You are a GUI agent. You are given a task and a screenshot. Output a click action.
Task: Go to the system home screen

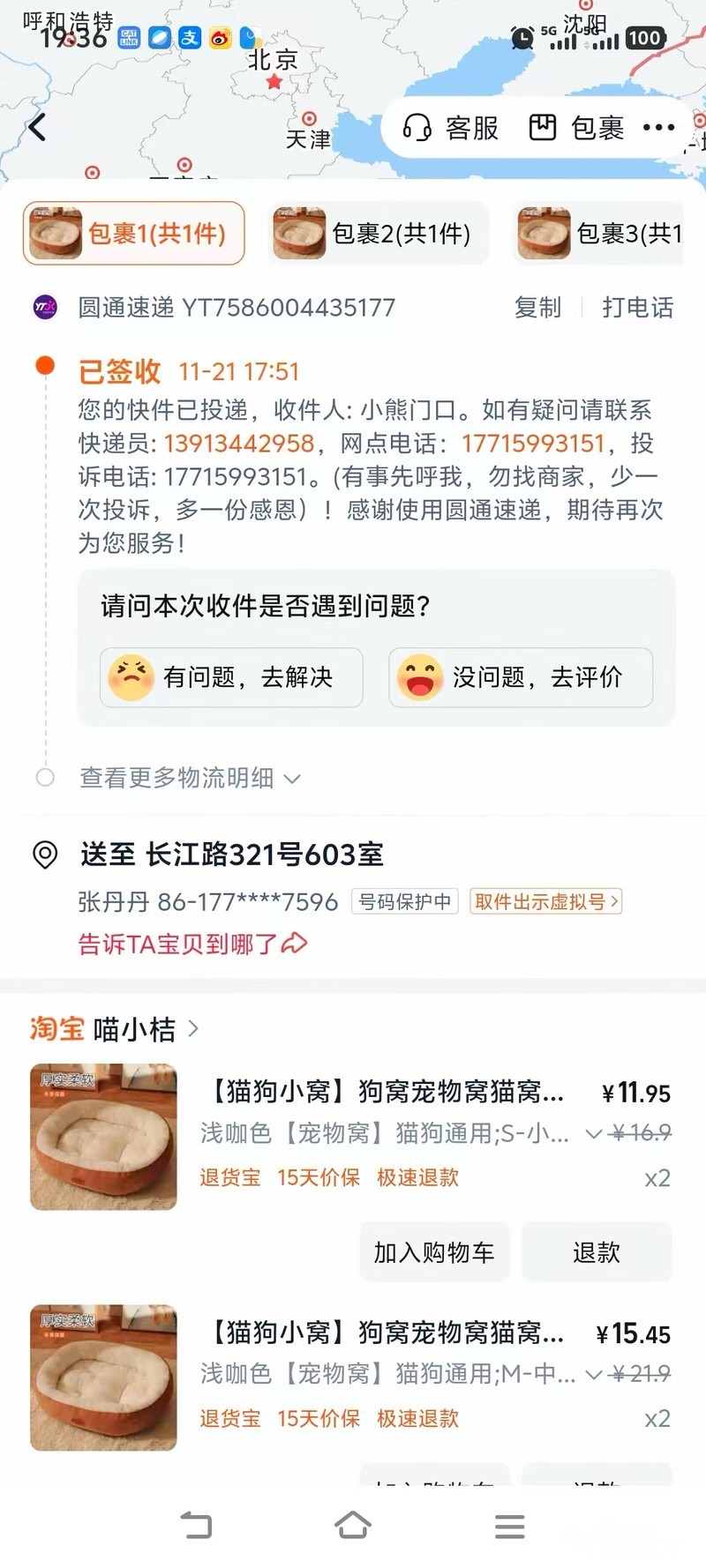click(353, 1526)
